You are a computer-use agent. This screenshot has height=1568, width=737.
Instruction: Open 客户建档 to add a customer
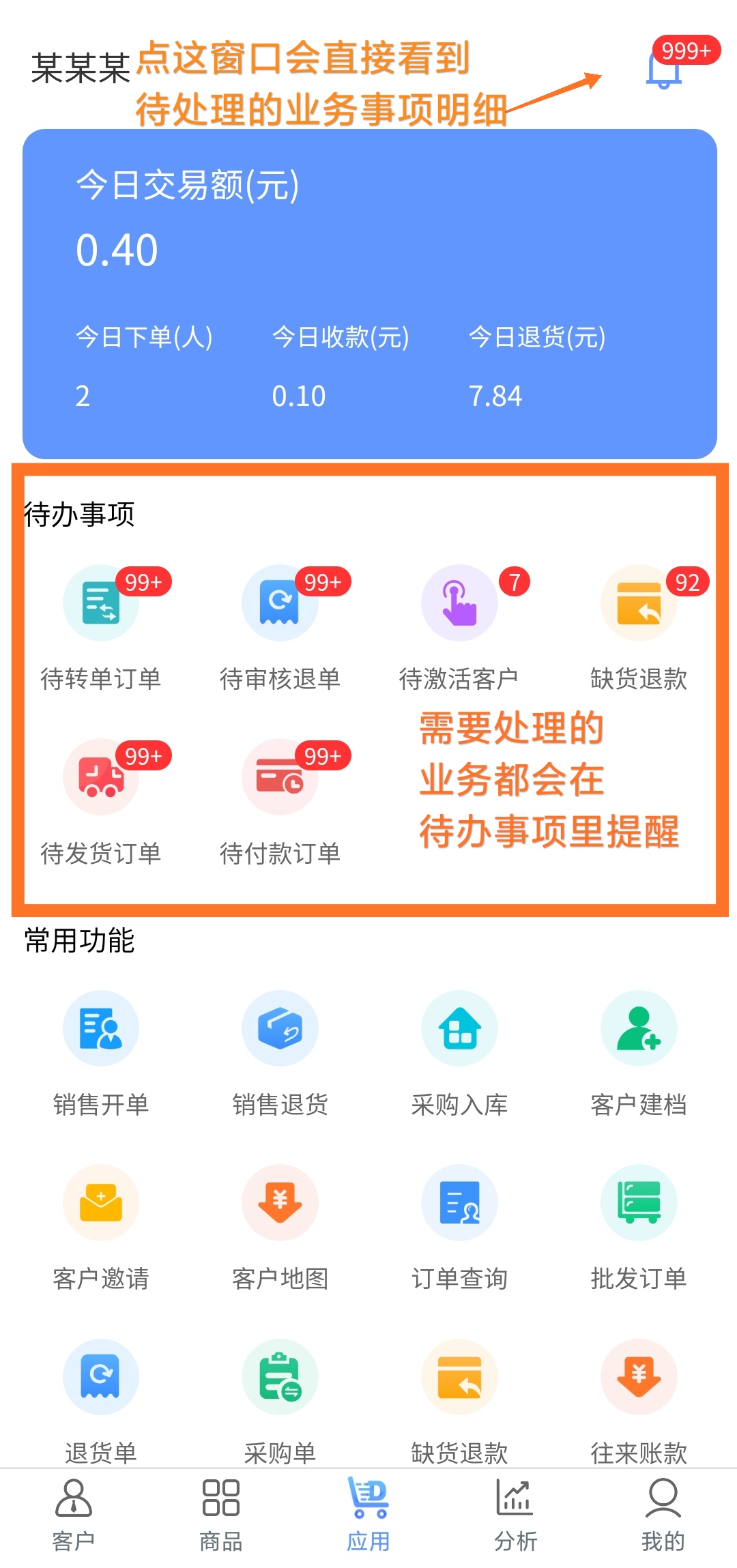tap(639, 1029)
